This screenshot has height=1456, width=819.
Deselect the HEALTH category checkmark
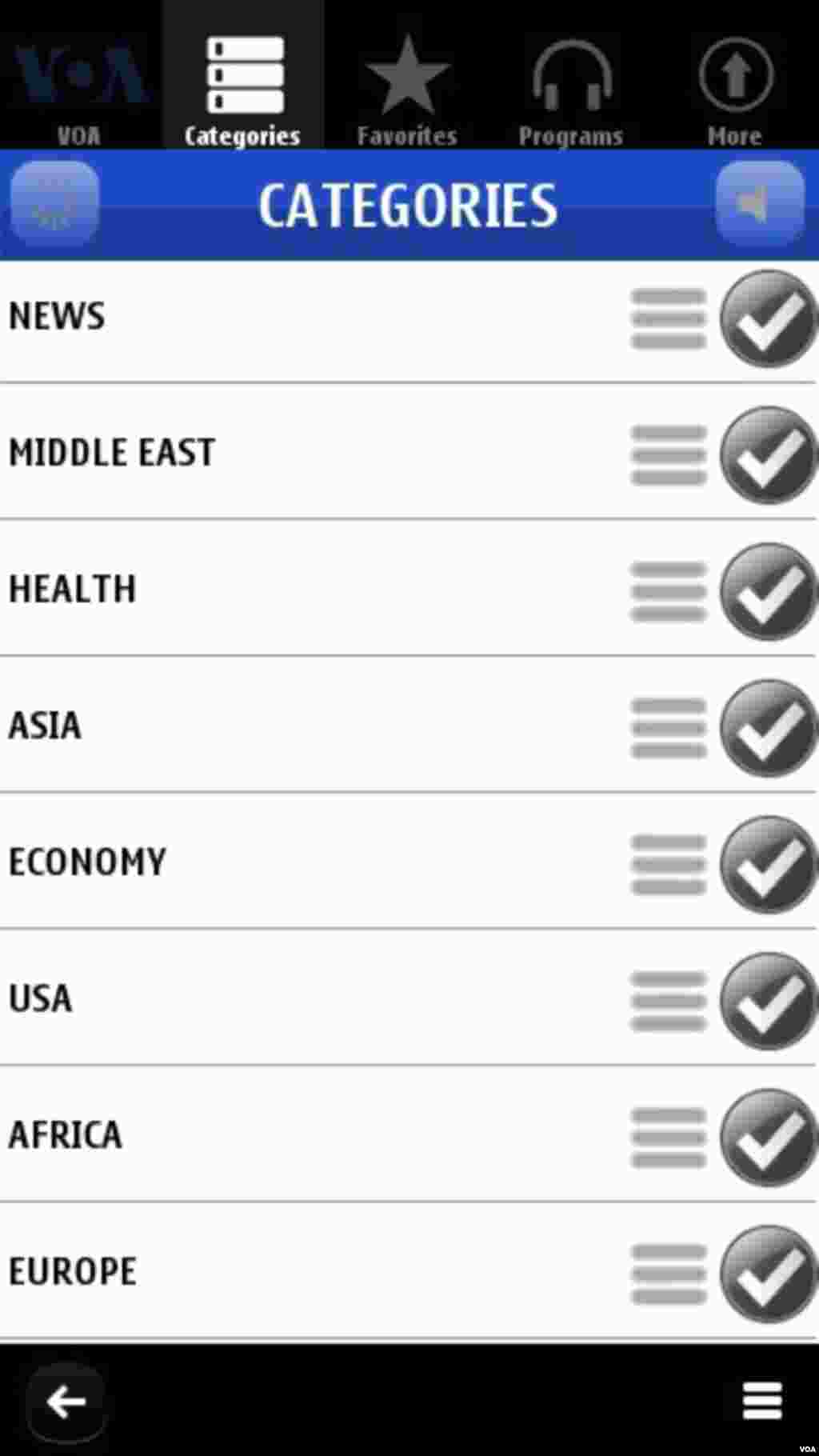pos(769,592)
